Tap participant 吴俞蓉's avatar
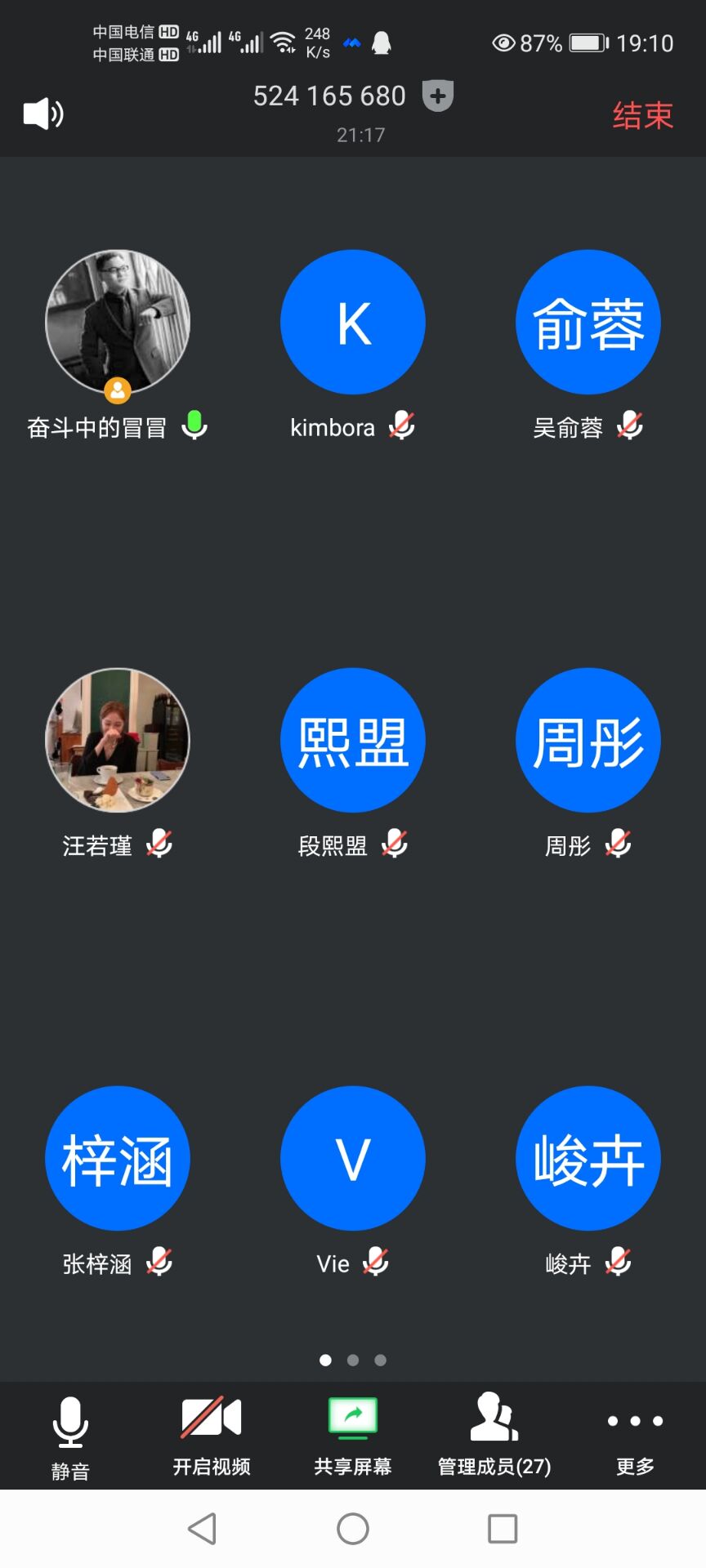Viewport: 706px width, 1568px height. click(588, 322)
